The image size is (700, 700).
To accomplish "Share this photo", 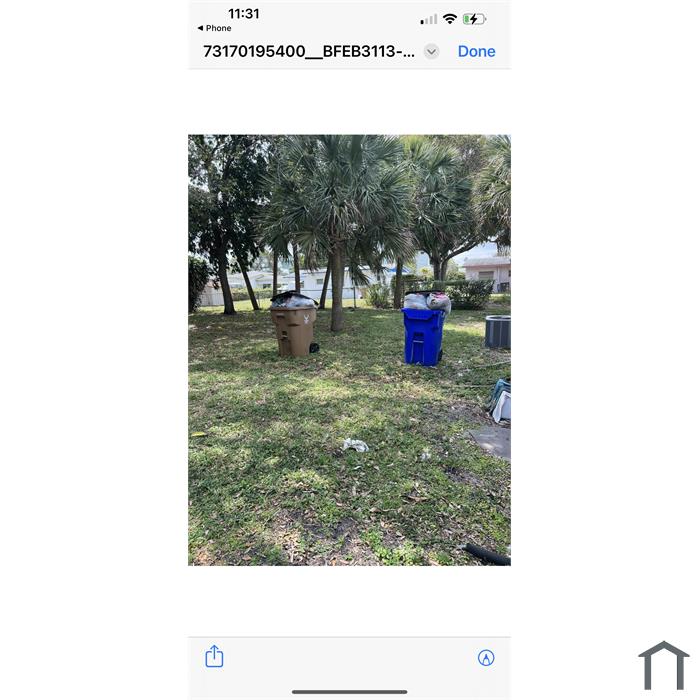I will [214, 657].
